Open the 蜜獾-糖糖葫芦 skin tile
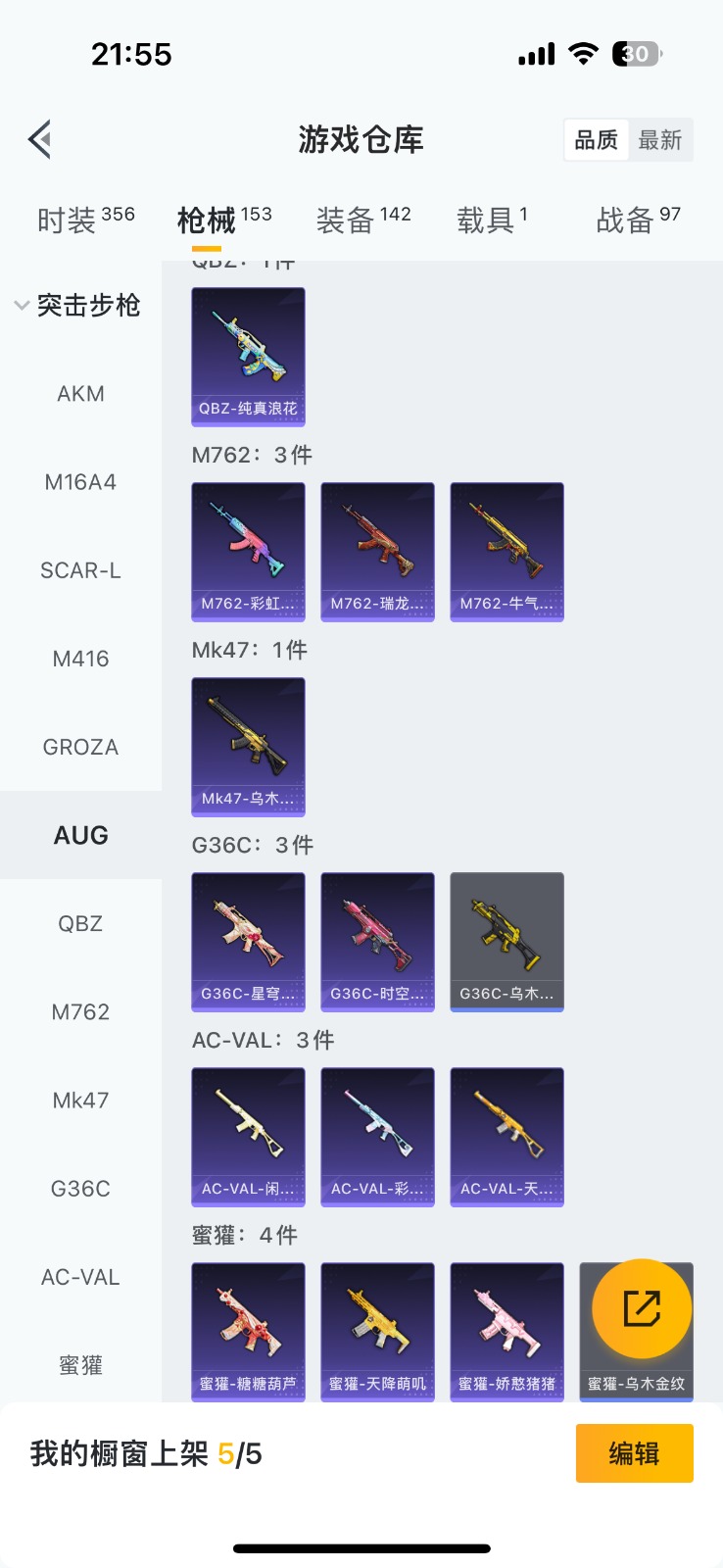The width and height of the screenshot is (723, 1568). click(x=248, y=1331)
